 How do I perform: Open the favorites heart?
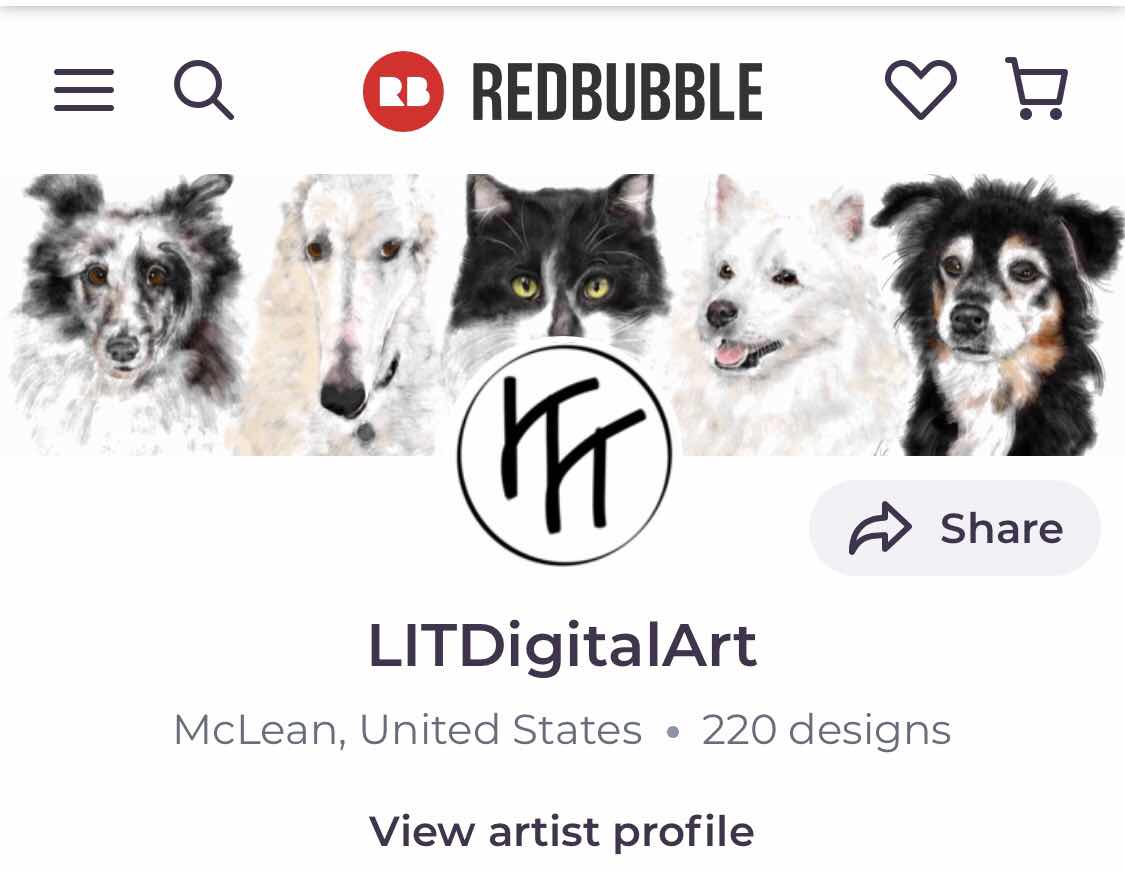pos(921,90)
